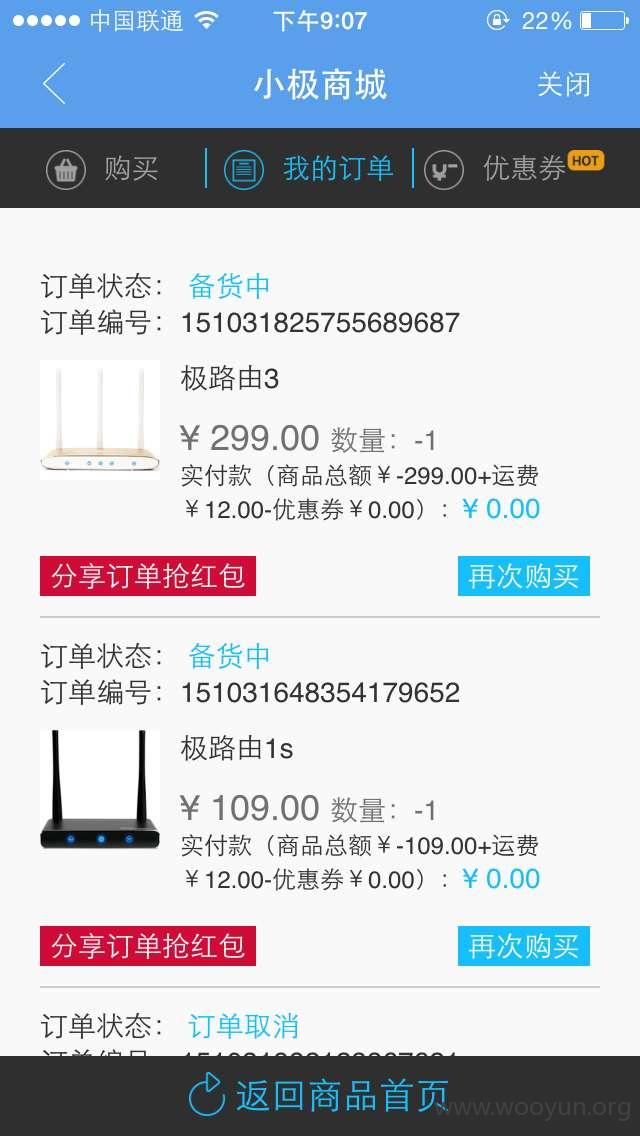Open the 优惠券 coupons tab

click(513, 169)
